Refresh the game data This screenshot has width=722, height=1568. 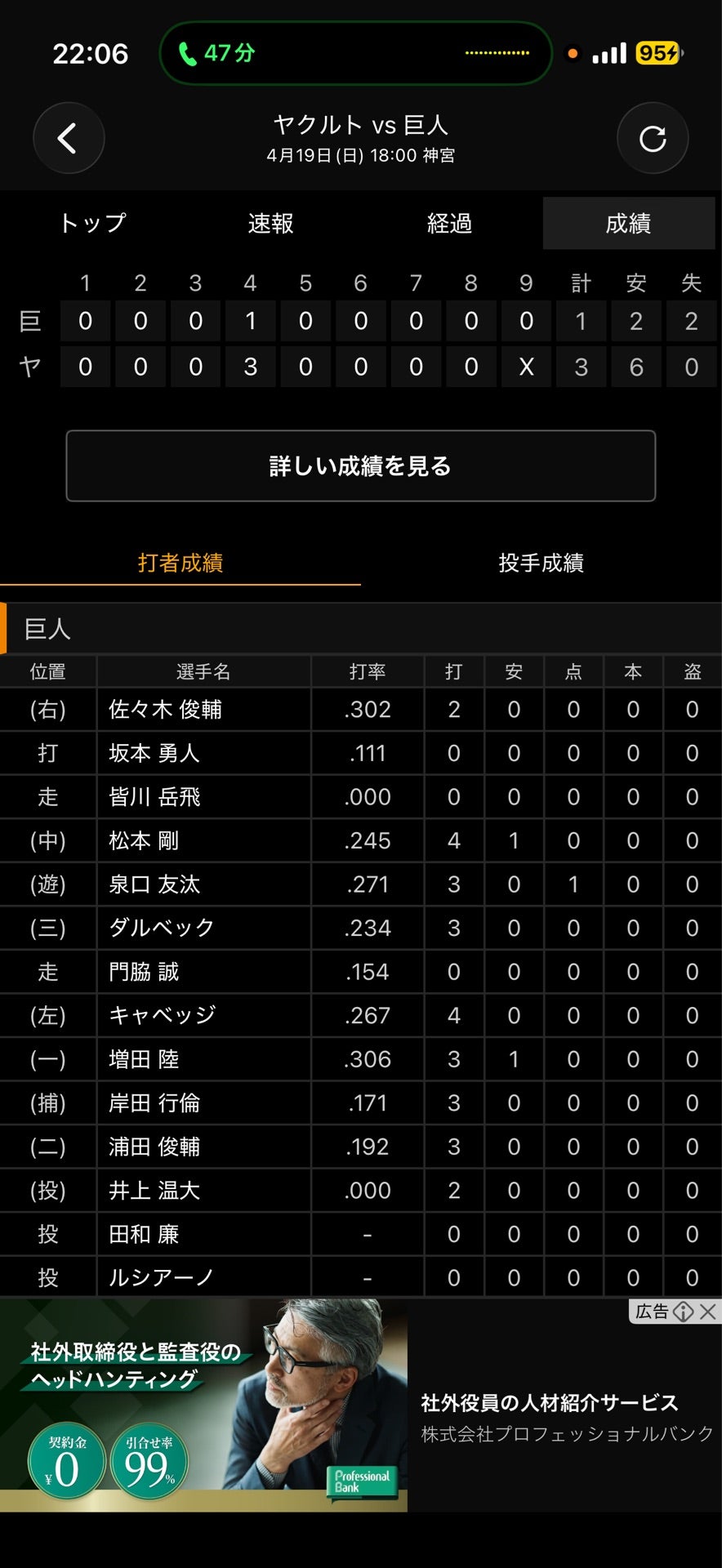653,138
